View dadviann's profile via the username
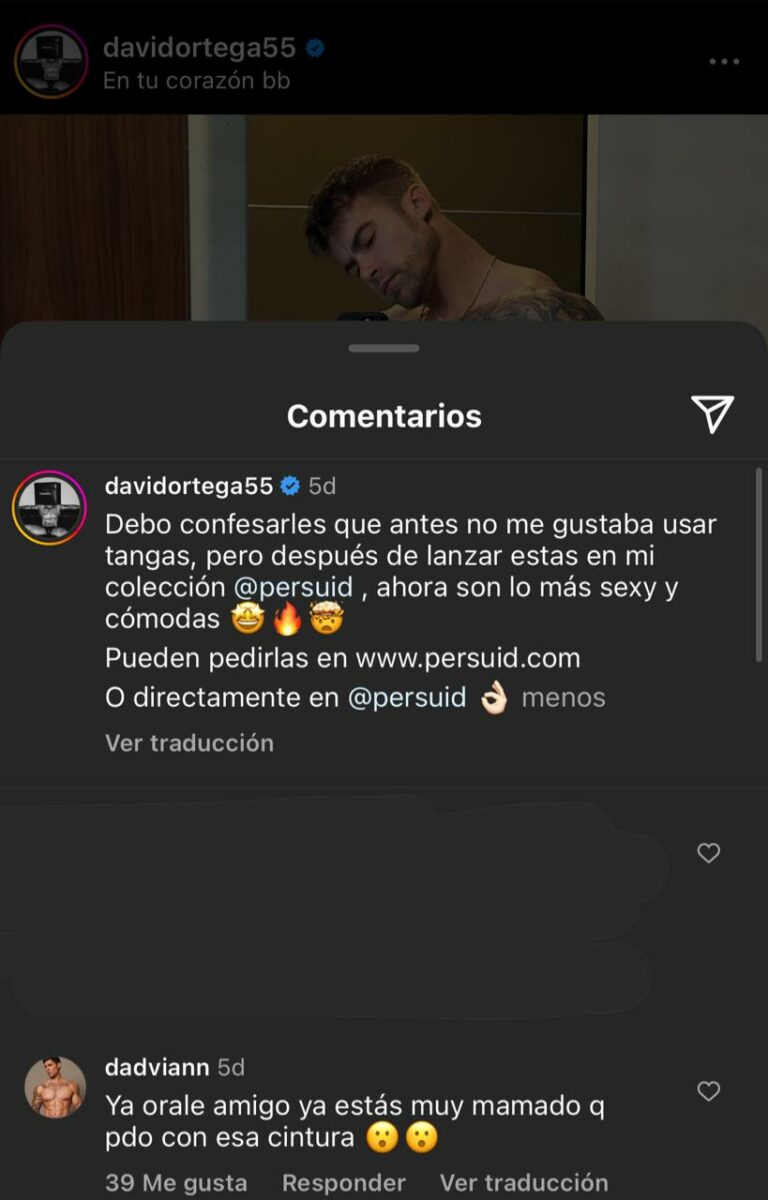The image size is (768, 1200). click(x=156, y=1067)
